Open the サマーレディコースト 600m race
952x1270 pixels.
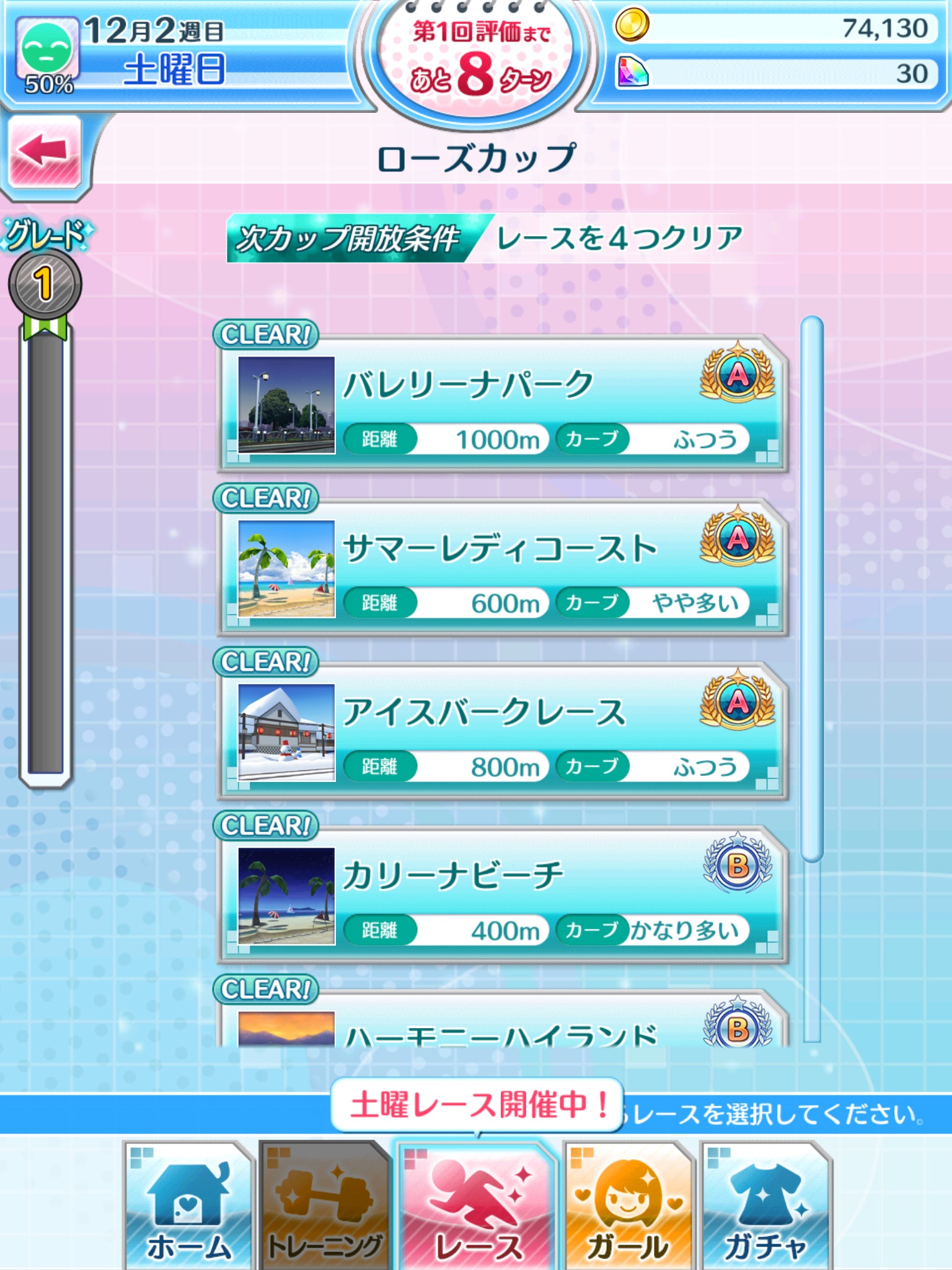click(502, 568)
